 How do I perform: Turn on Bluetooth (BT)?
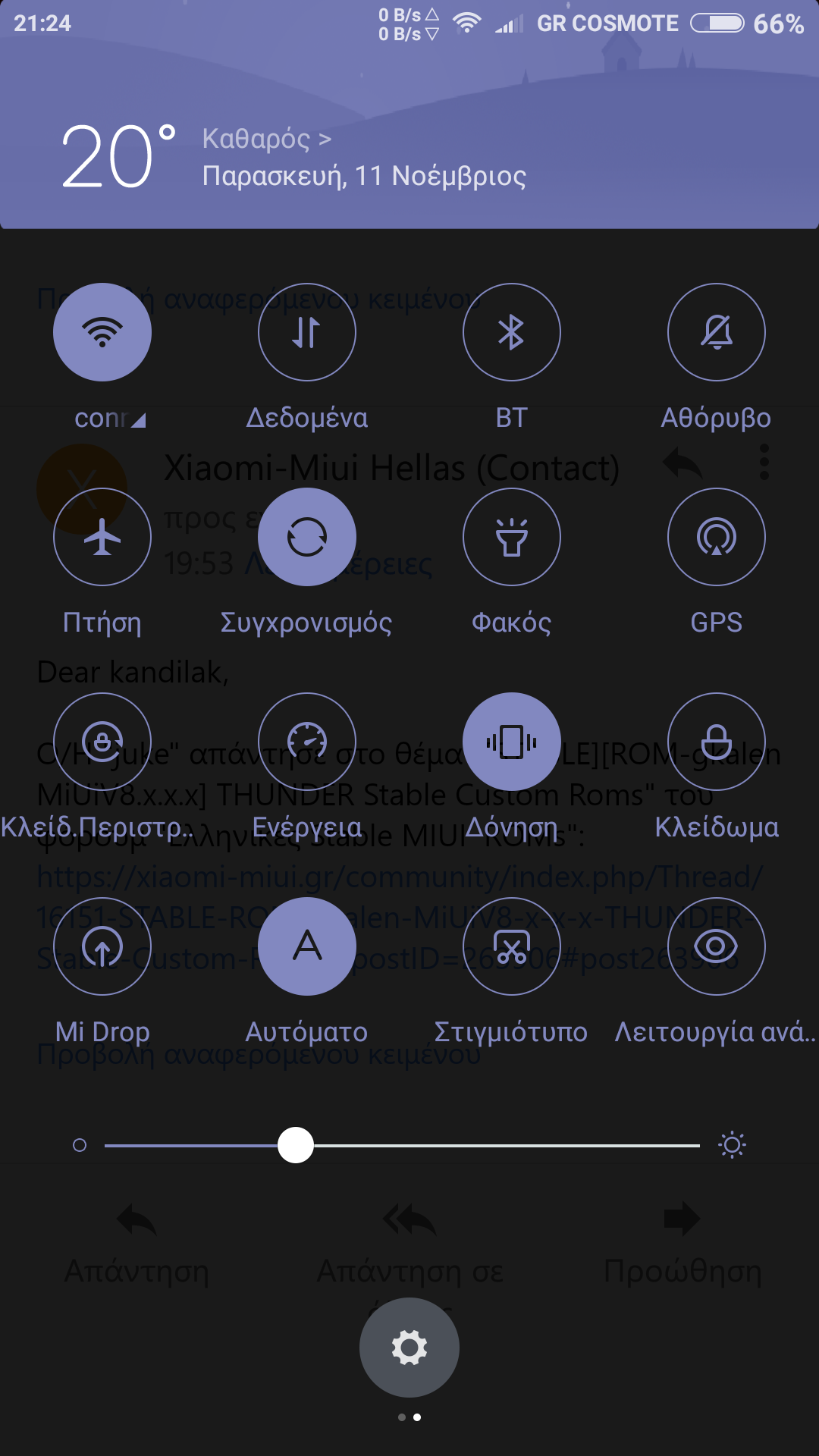coord(512,332)
